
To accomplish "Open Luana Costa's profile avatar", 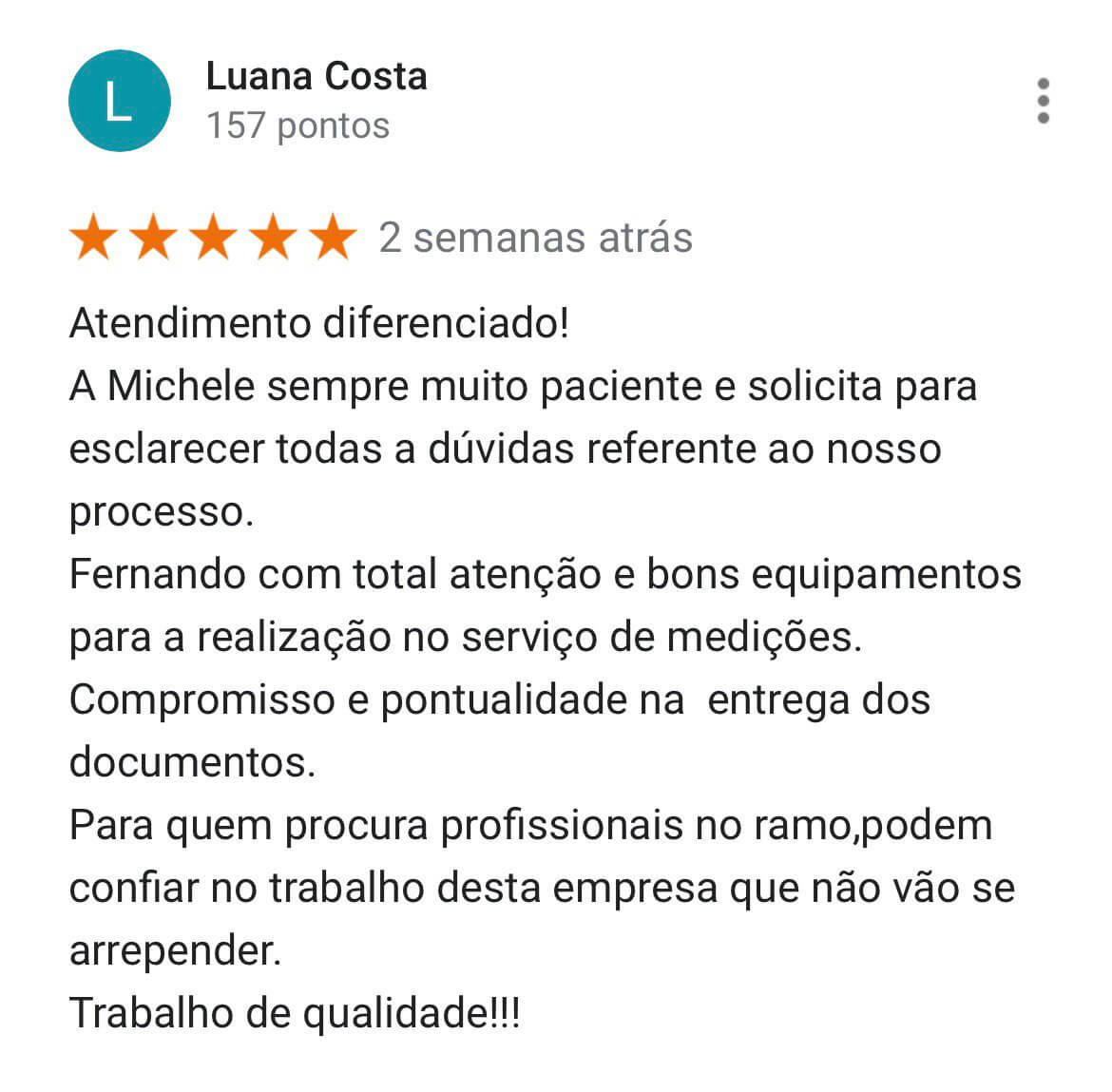I will [x=120, y=101].
